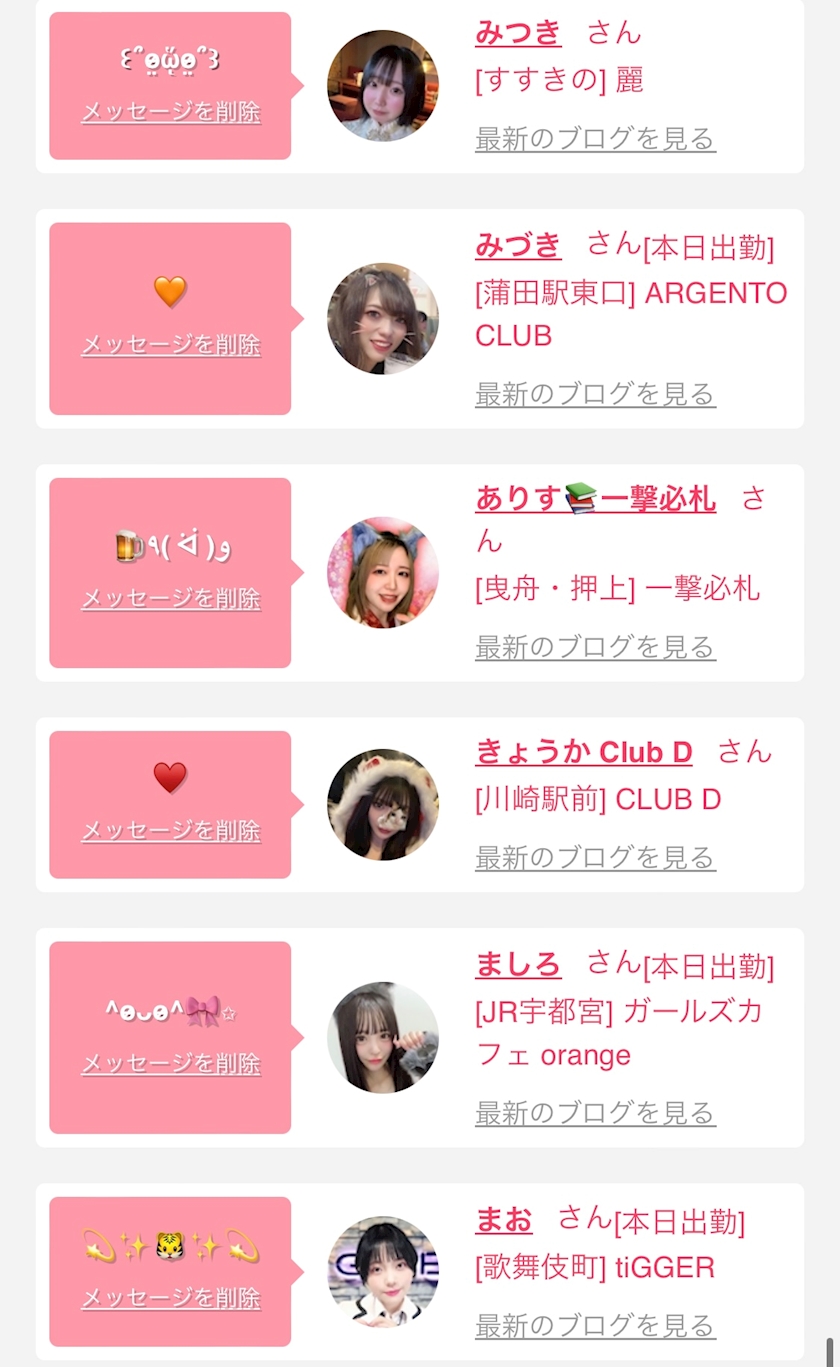Delete the message sent to ましろ

(171, 1063)
